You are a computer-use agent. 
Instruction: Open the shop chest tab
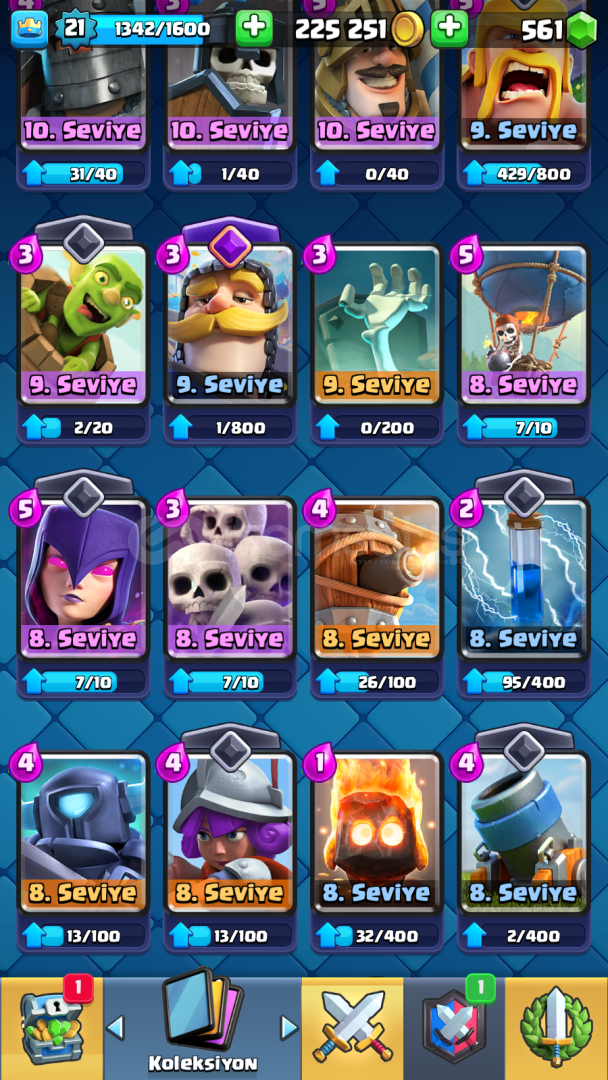point(51,1028)
